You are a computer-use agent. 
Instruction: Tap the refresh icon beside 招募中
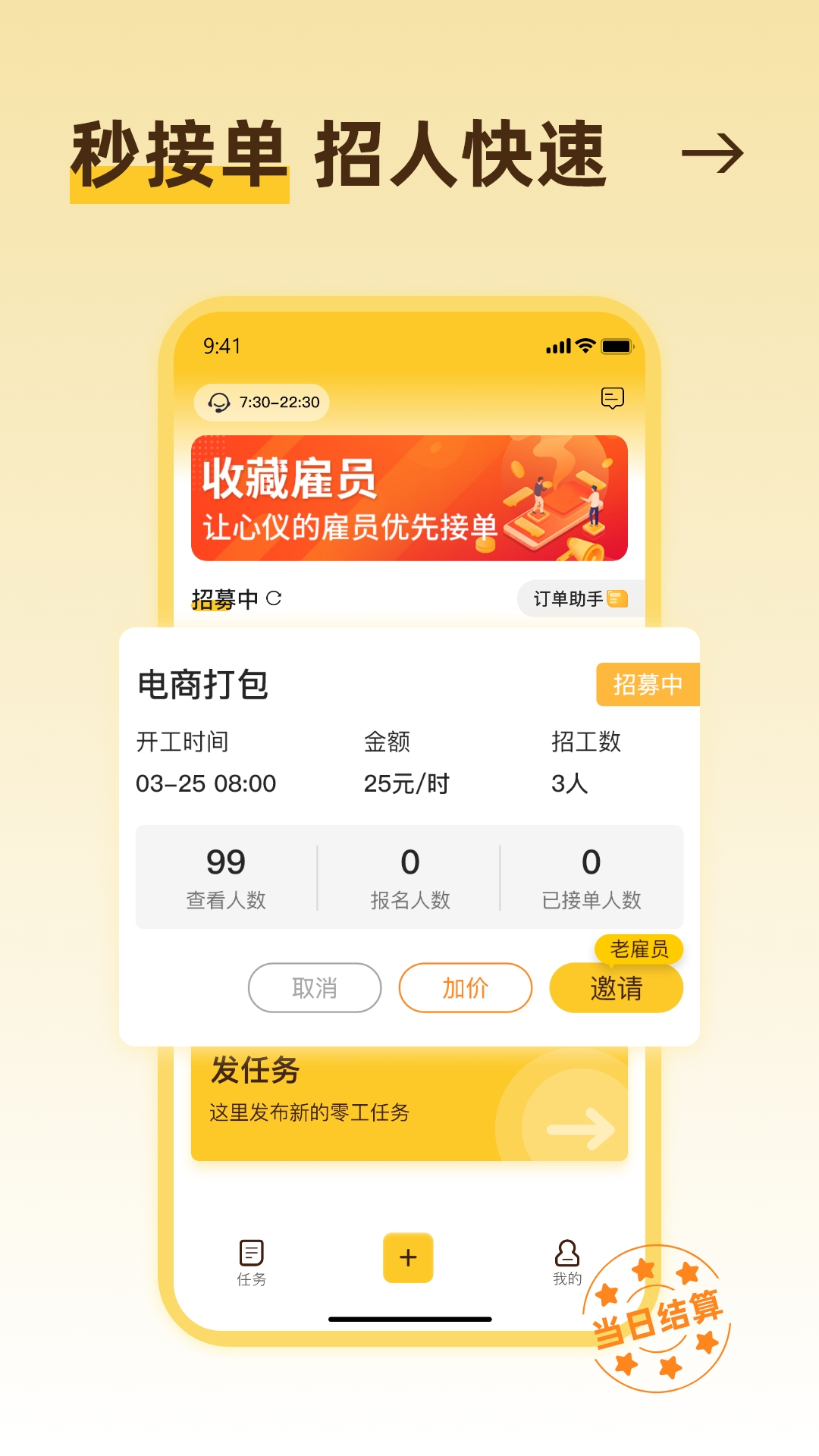(x=273, y=596)
